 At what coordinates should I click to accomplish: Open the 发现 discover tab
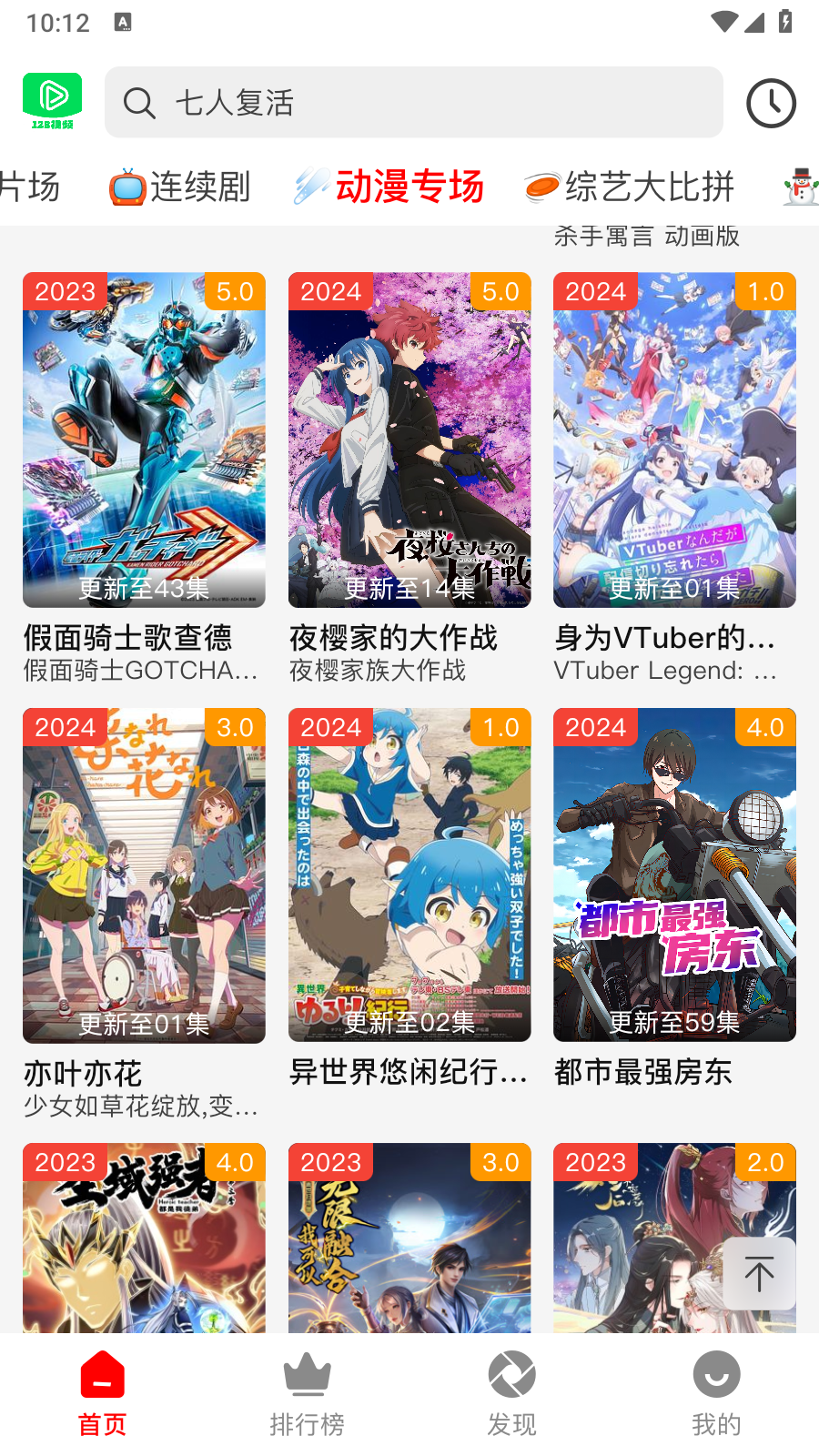click(x=511, y=1393)
